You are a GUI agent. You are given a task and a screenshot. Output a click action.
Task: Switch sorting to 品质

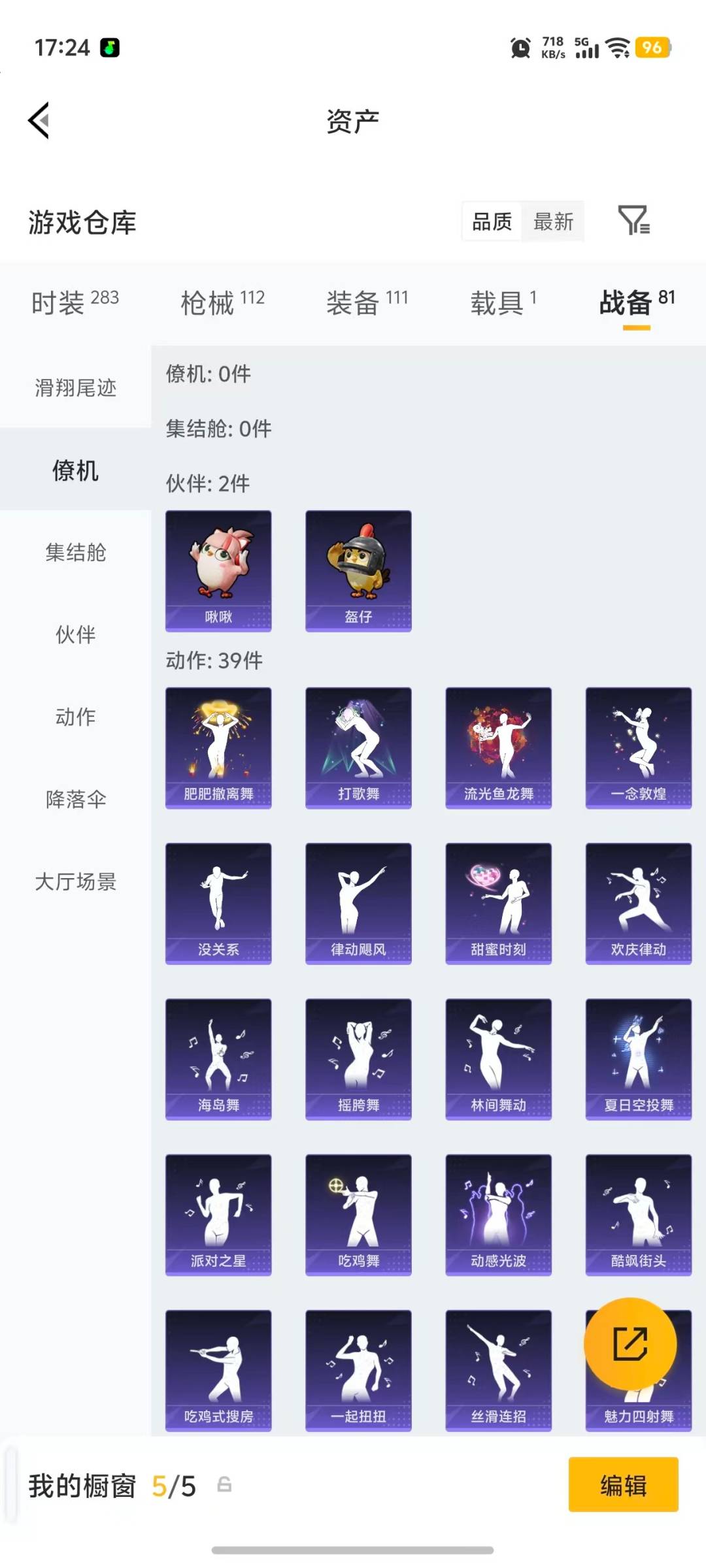492,221
